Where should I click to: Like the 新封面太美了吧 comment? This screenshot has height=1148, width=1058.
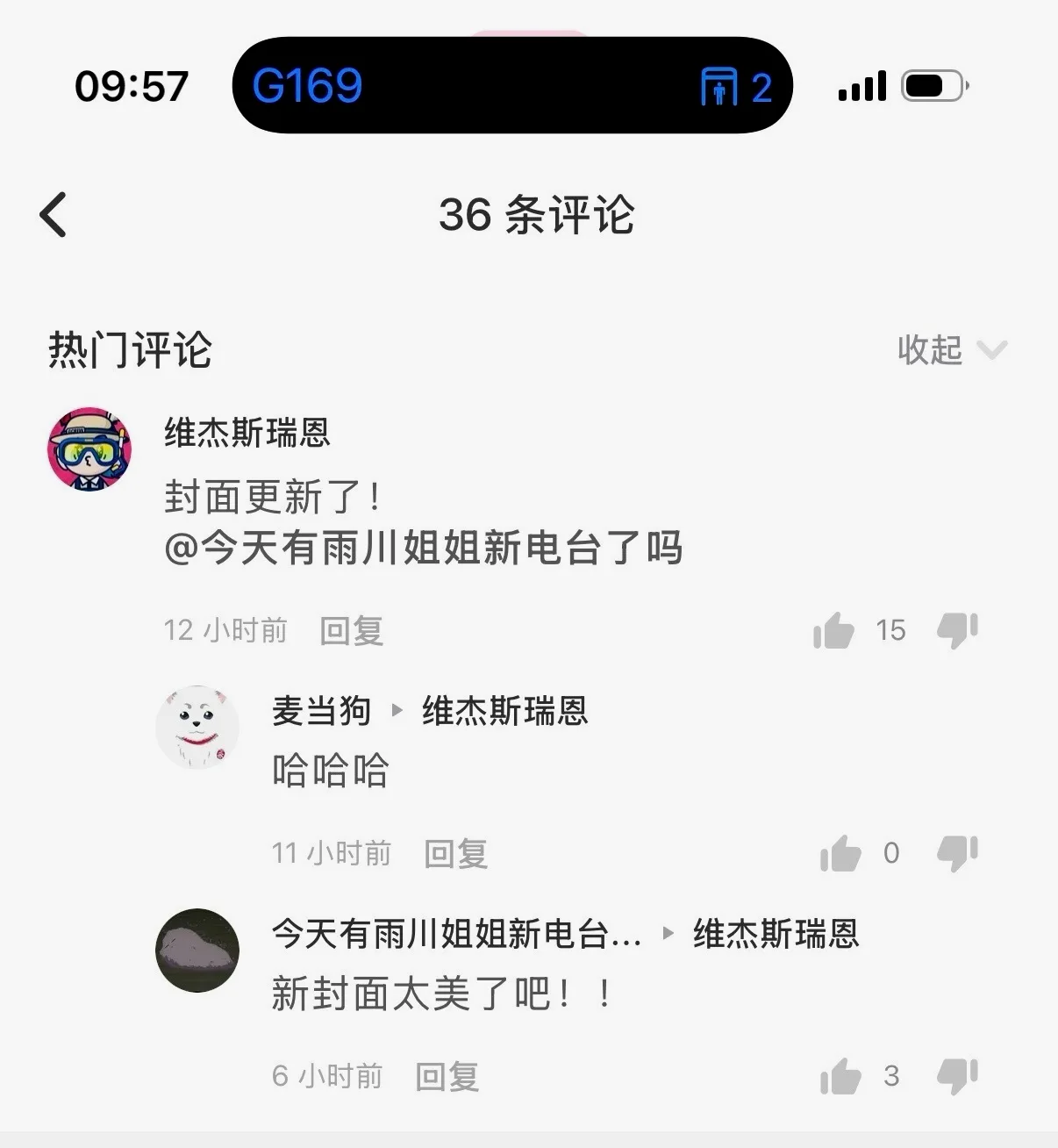[x=840, y=1076]
